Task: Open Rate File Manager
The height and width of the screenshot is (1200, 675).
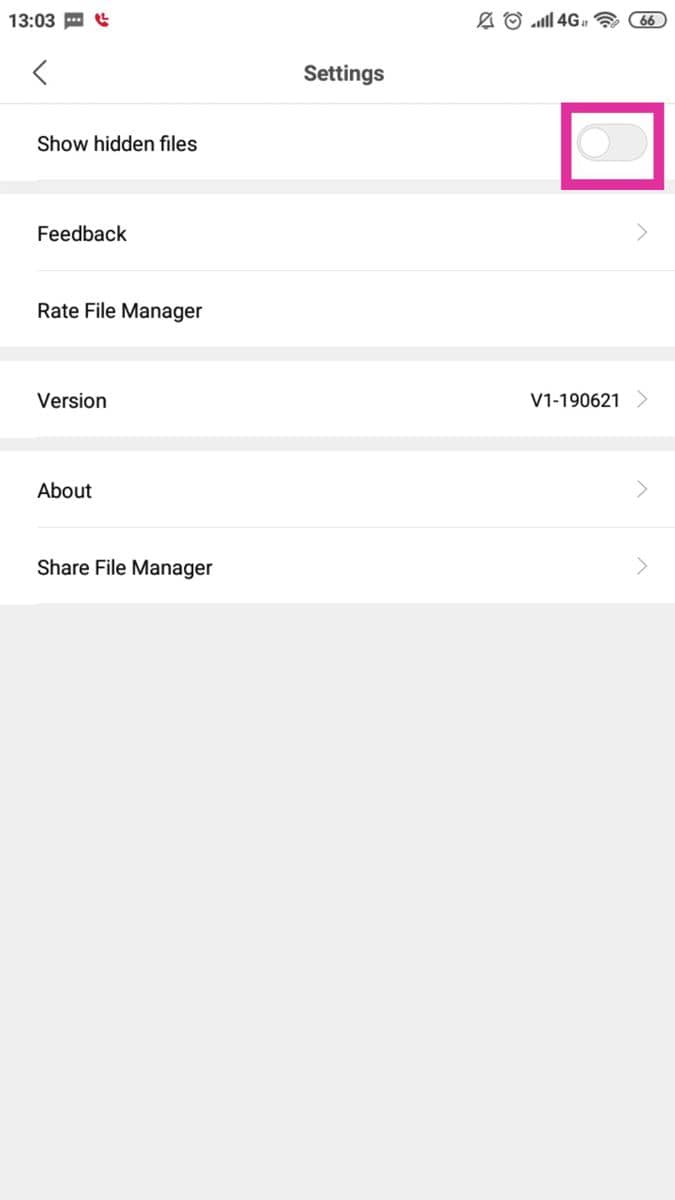Action: pos(337,311)
